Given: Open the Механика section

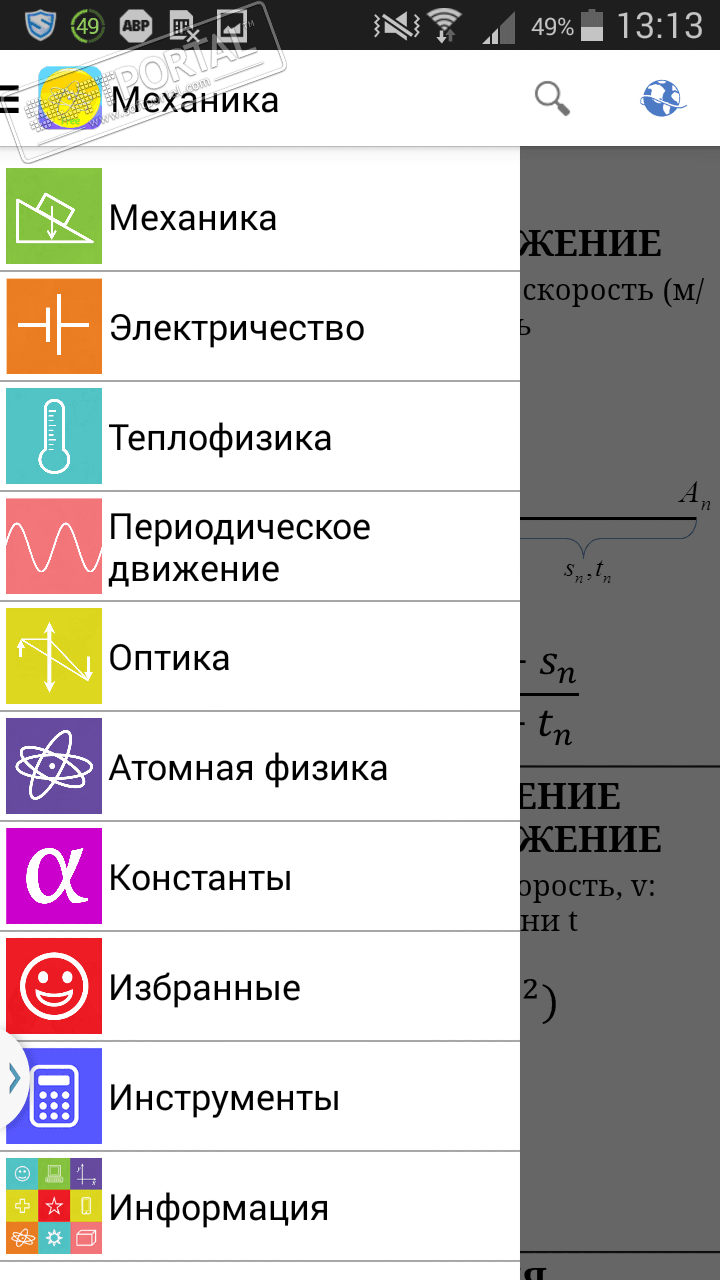Looking at the screenshot, I should click(x=262, y=217).
